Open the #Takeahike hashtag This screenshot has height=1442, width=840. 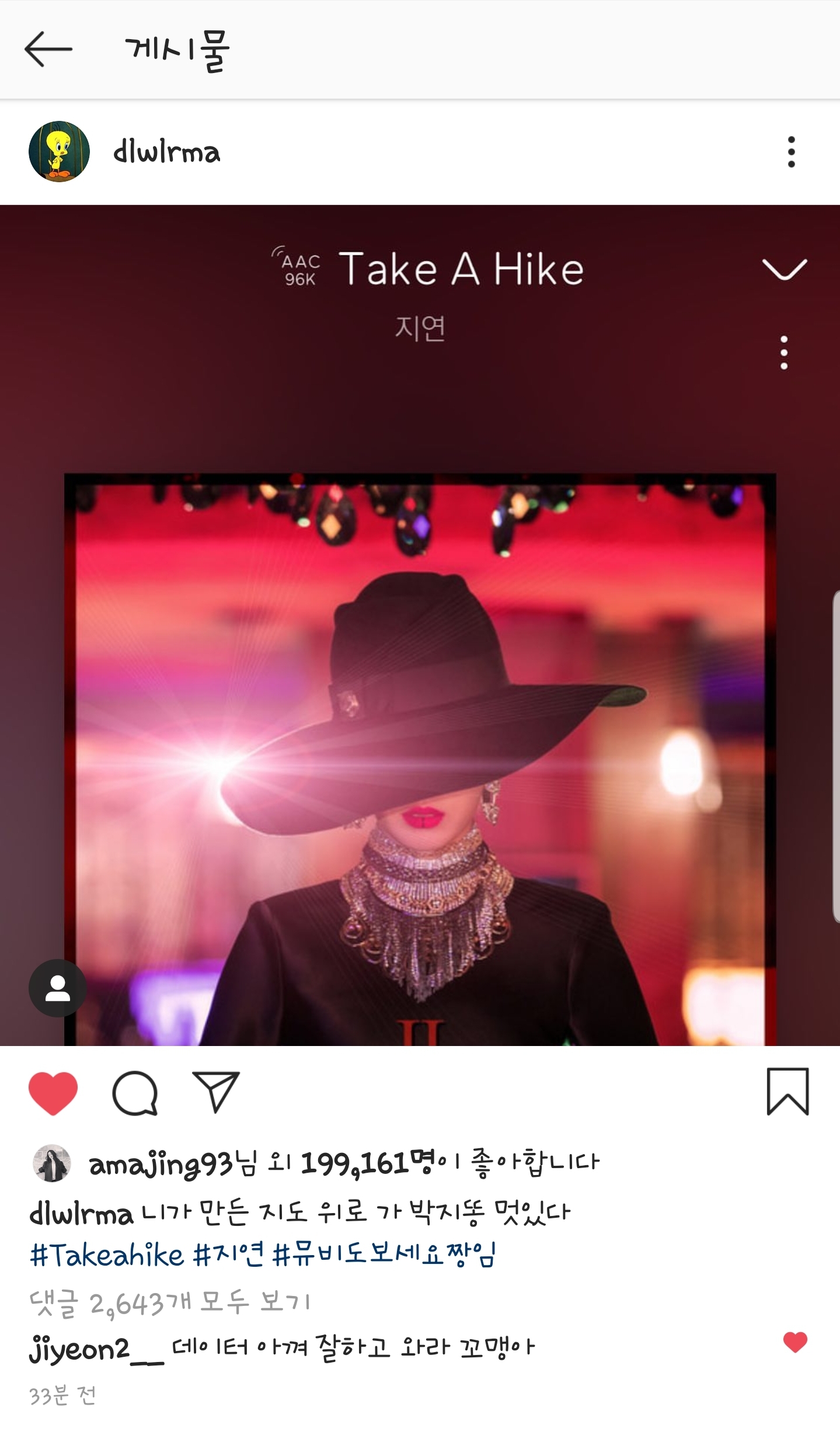click(107, 1255)
